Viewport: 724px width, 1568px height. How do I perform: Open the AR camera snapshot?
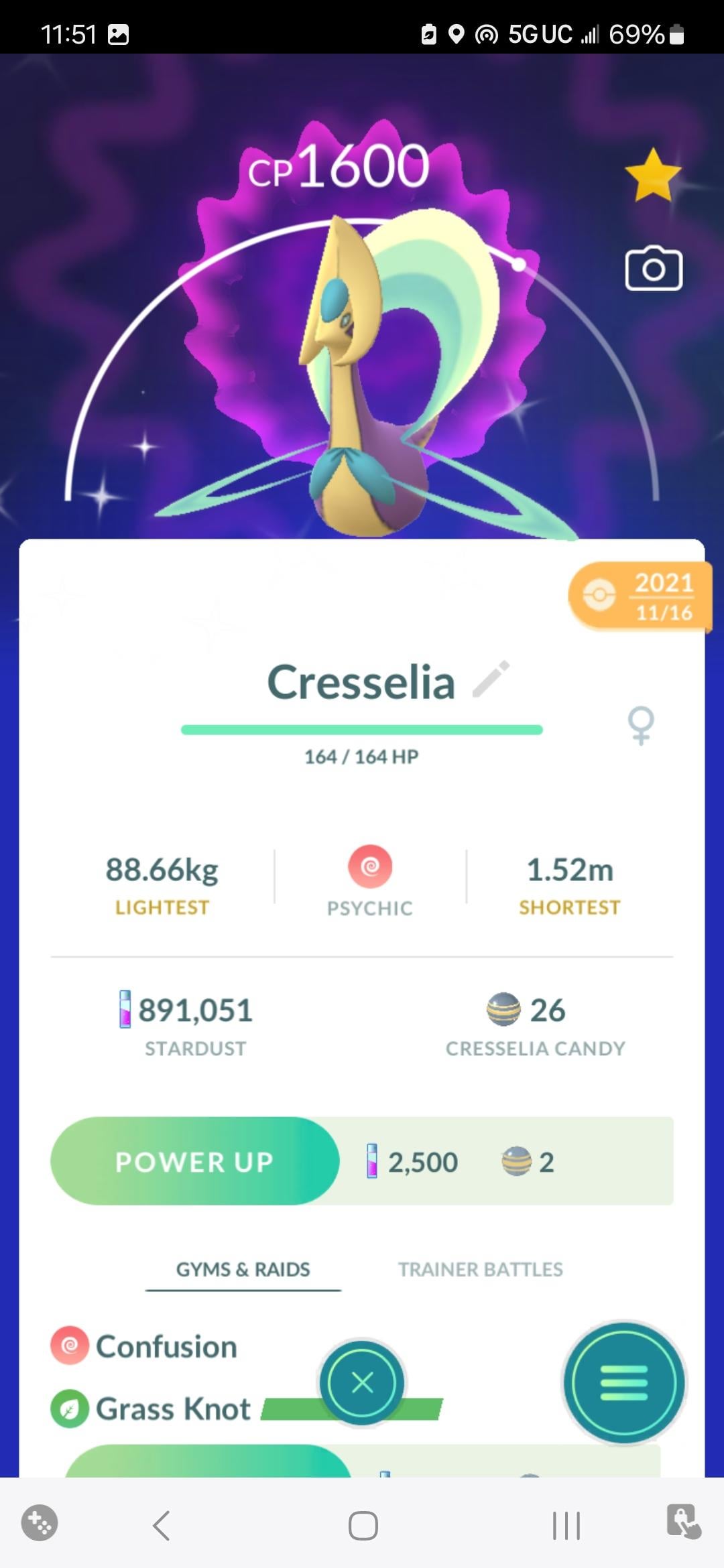pyautogui.click(x=654, y=269)
